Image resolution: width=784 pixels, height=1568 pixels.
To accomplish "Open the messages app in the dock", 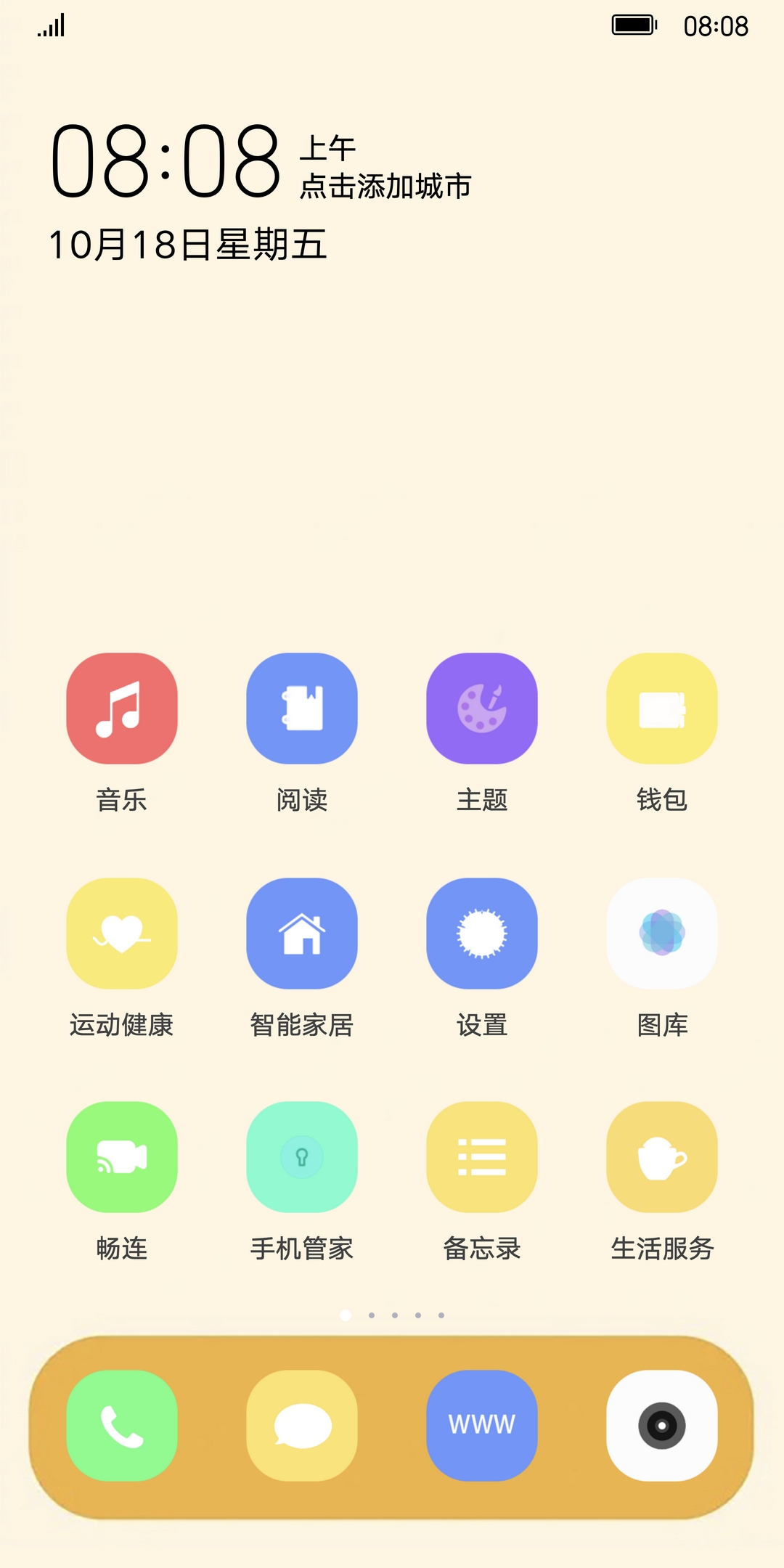I will 302,1426.
